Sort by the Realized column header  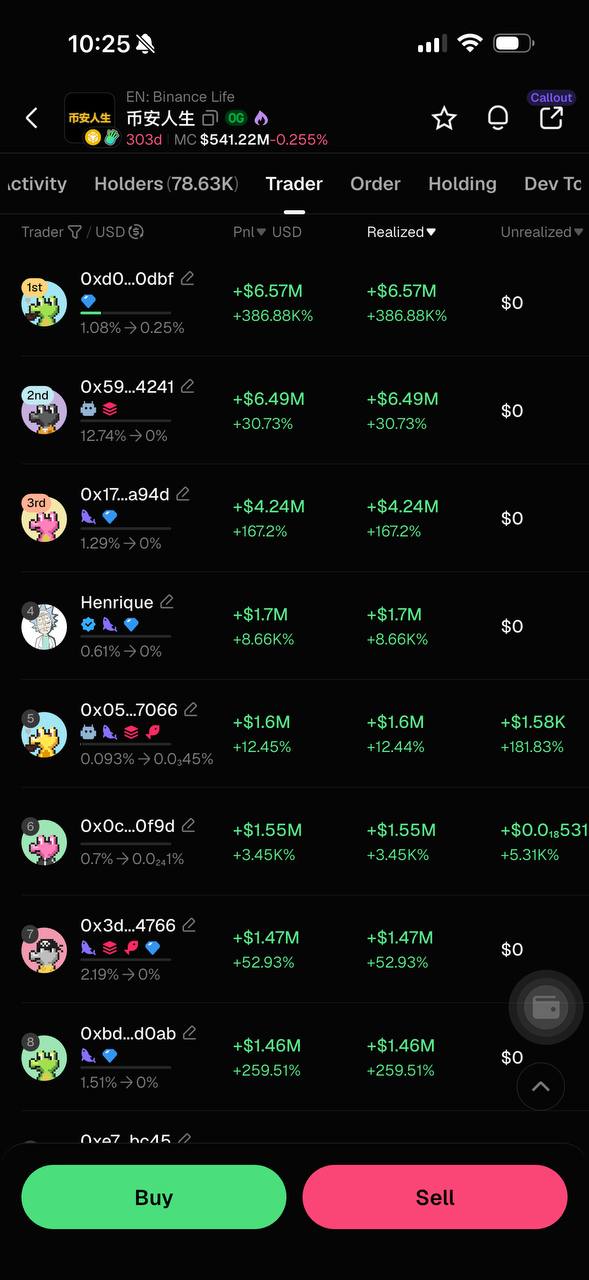point(401,232)
